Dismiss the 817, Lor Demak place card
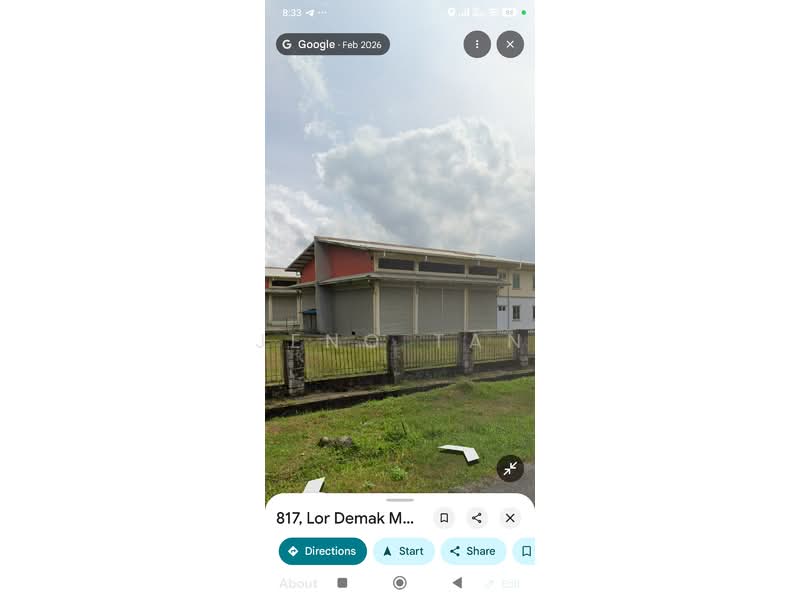The height and width of the screenshot is (600, 800). 510,518
